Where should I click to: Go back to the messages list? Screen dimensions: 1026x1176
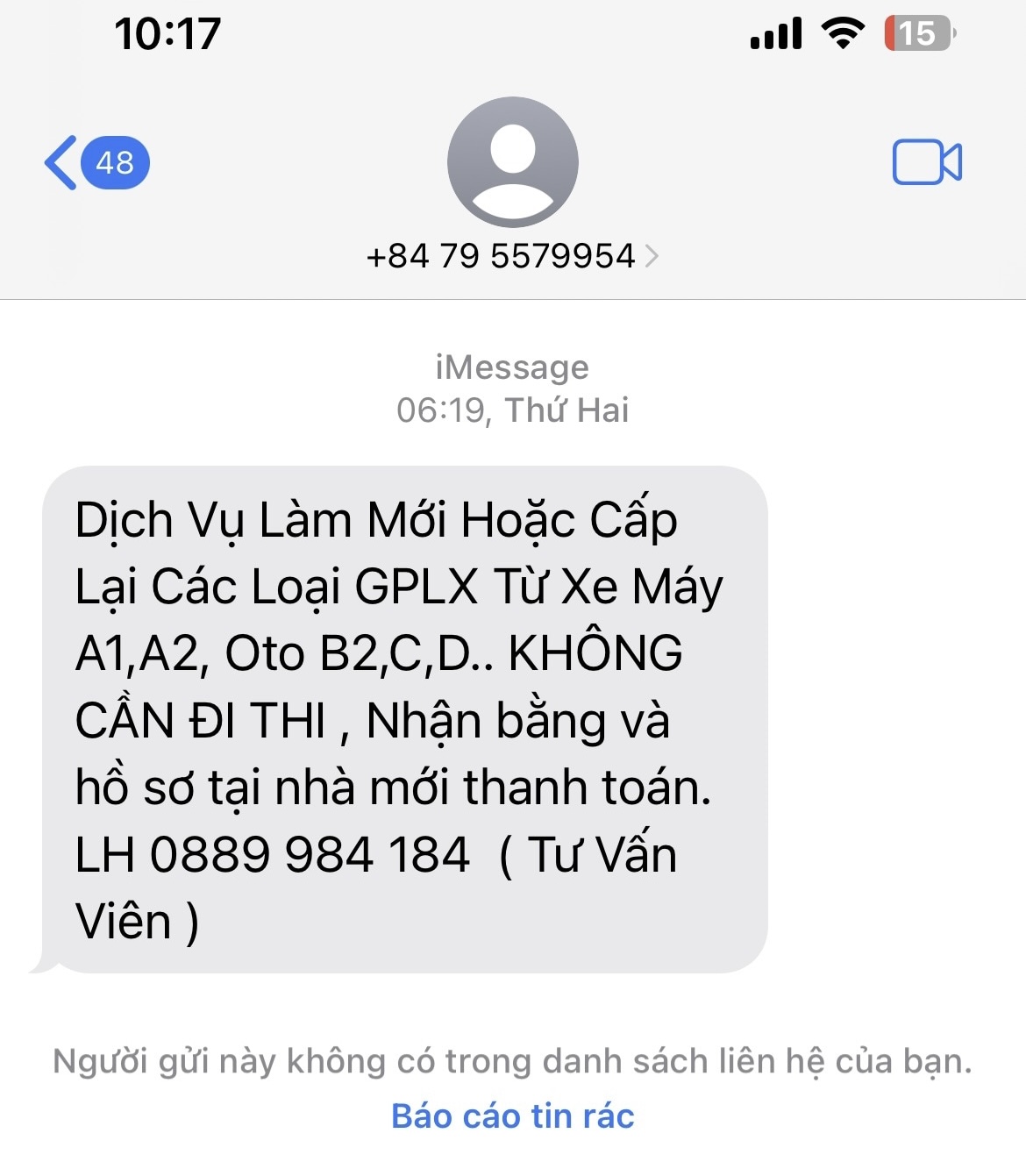(x=95, y=163)
